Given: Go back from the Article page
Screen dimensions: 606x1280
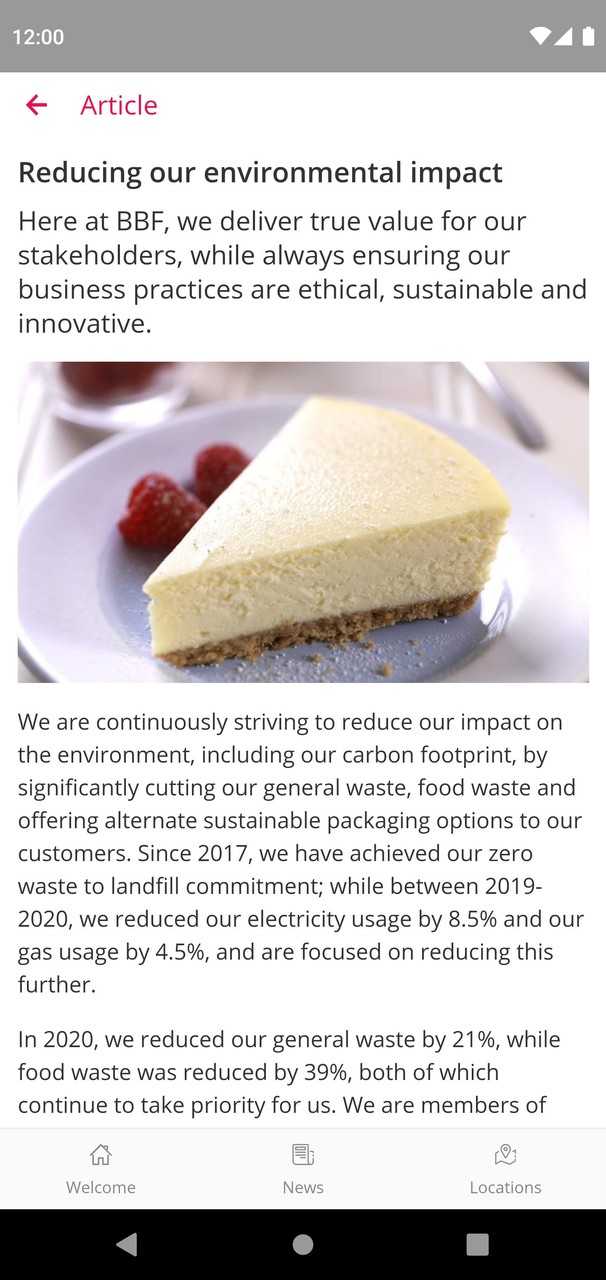Looking at the screenshot, I should 37,105.
